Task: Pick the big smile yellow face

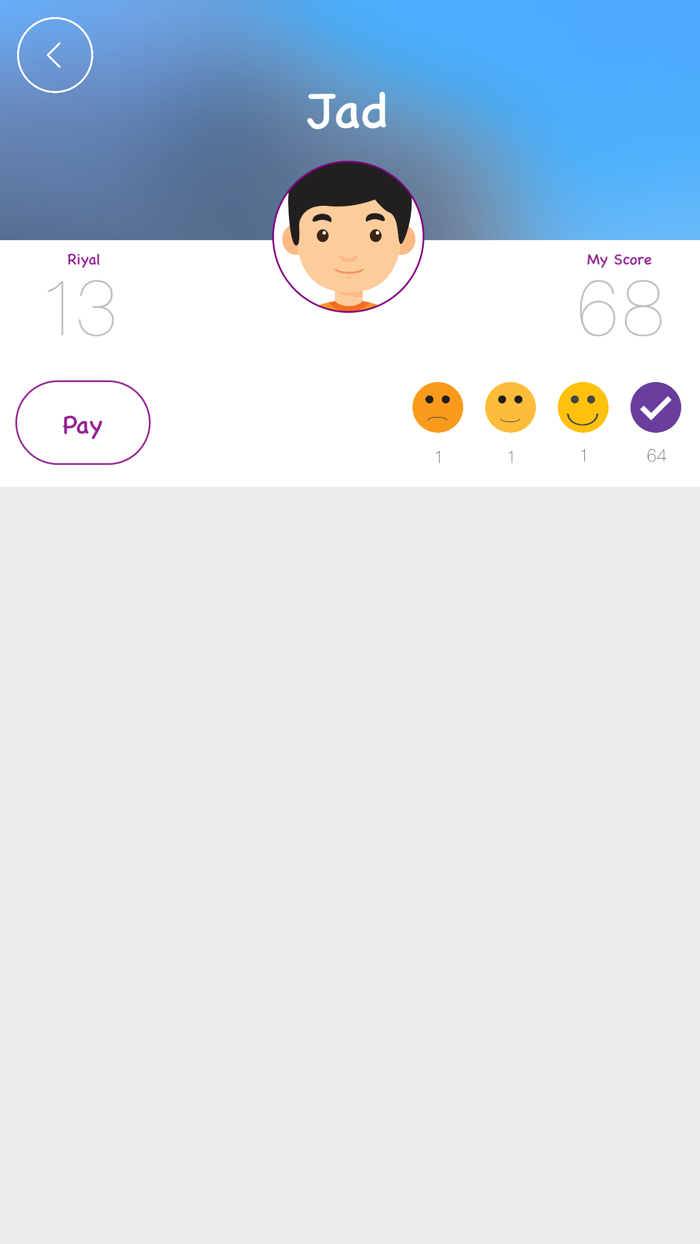Action: [x=583, y=408]
